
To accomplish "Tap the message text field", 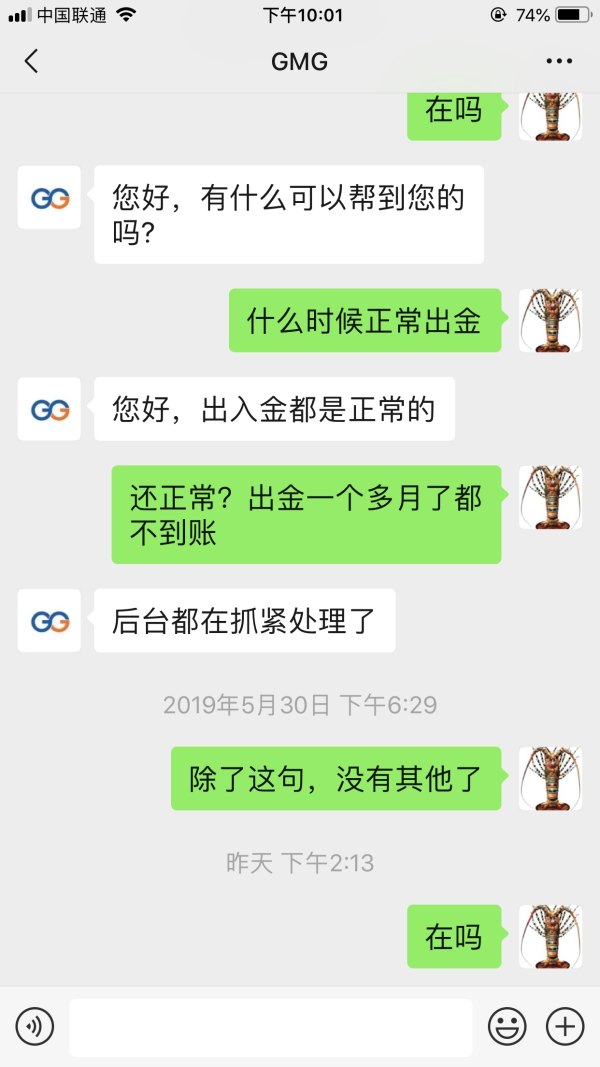I will (x=270, y=1026).
